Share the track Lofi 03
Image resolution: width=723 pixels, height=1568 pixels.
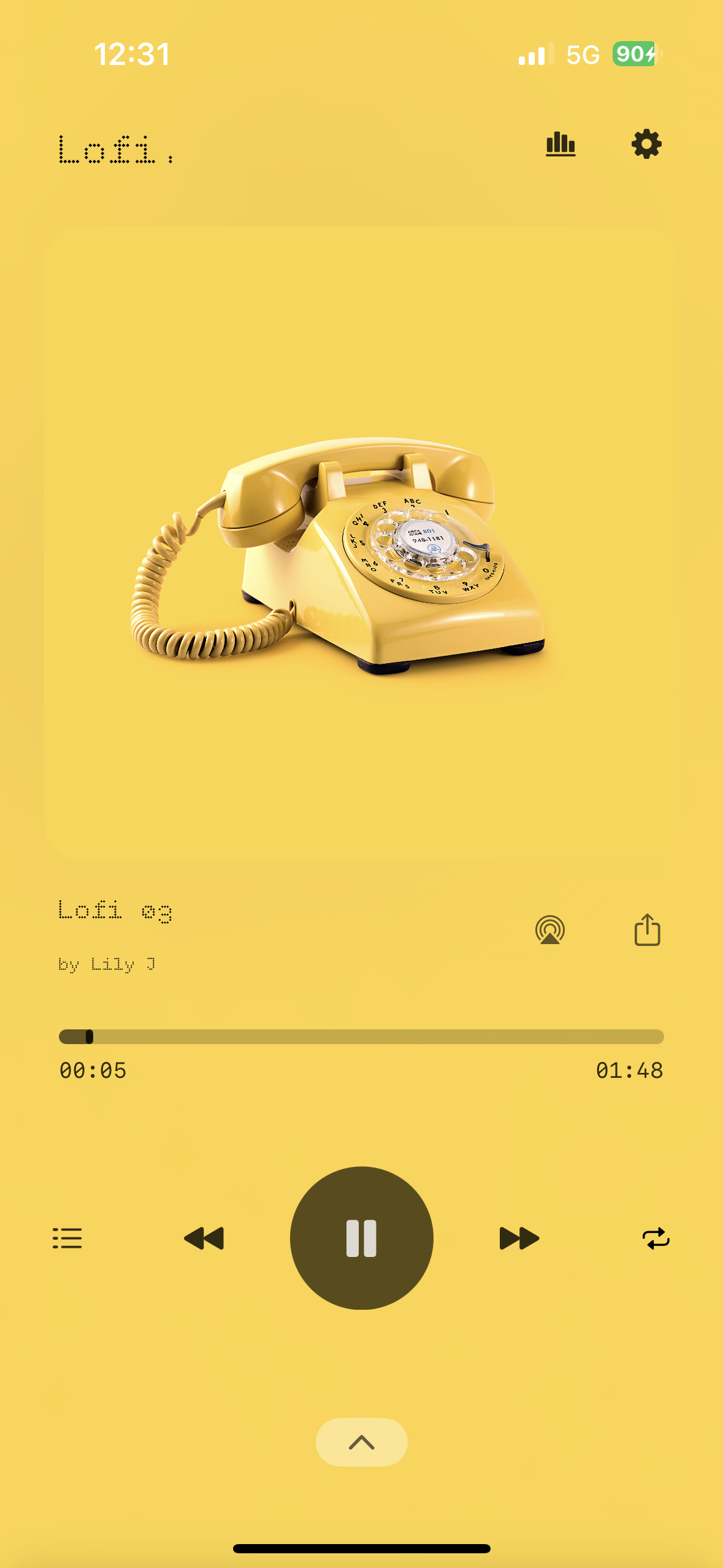[647, 929]
